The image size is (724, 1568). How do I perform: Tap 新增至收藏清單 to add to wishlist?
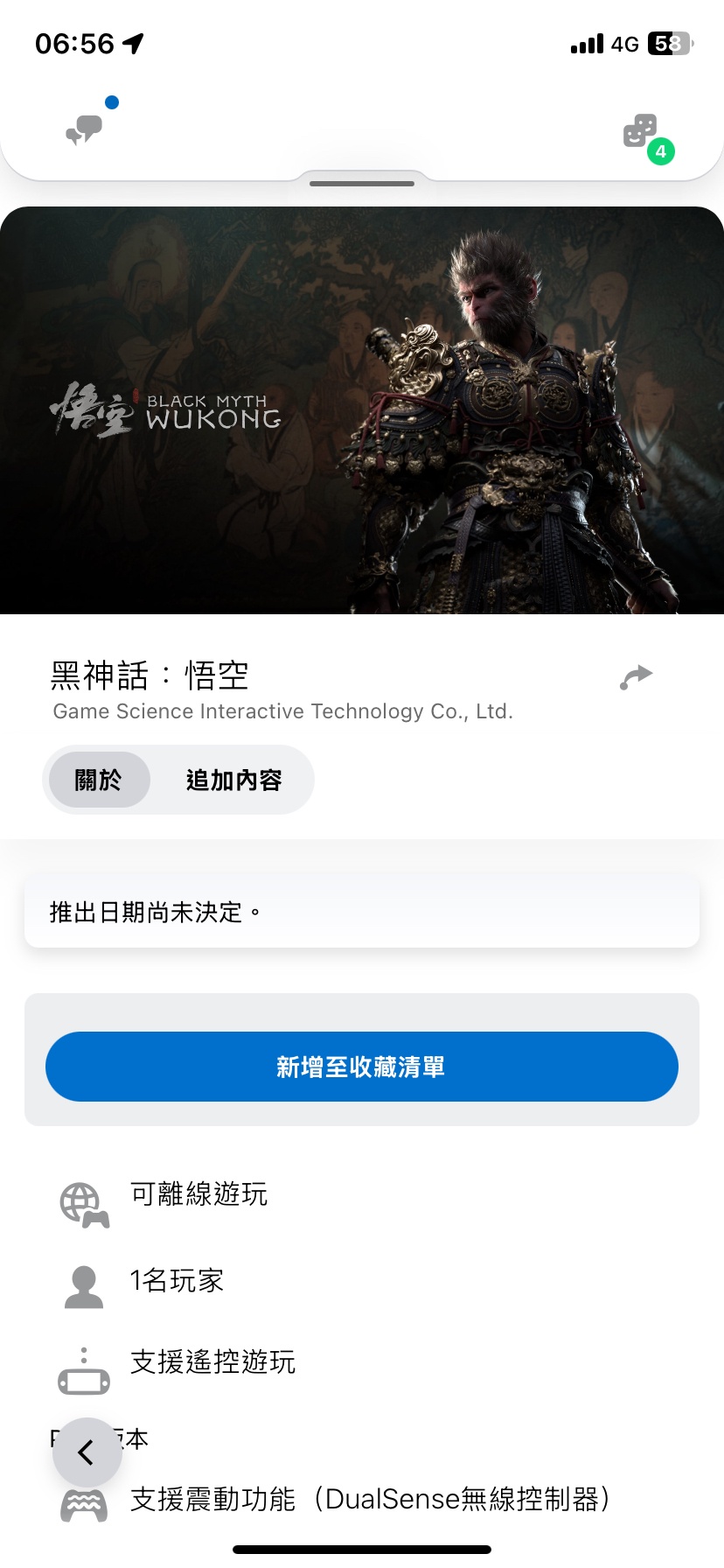point(361,1067)
